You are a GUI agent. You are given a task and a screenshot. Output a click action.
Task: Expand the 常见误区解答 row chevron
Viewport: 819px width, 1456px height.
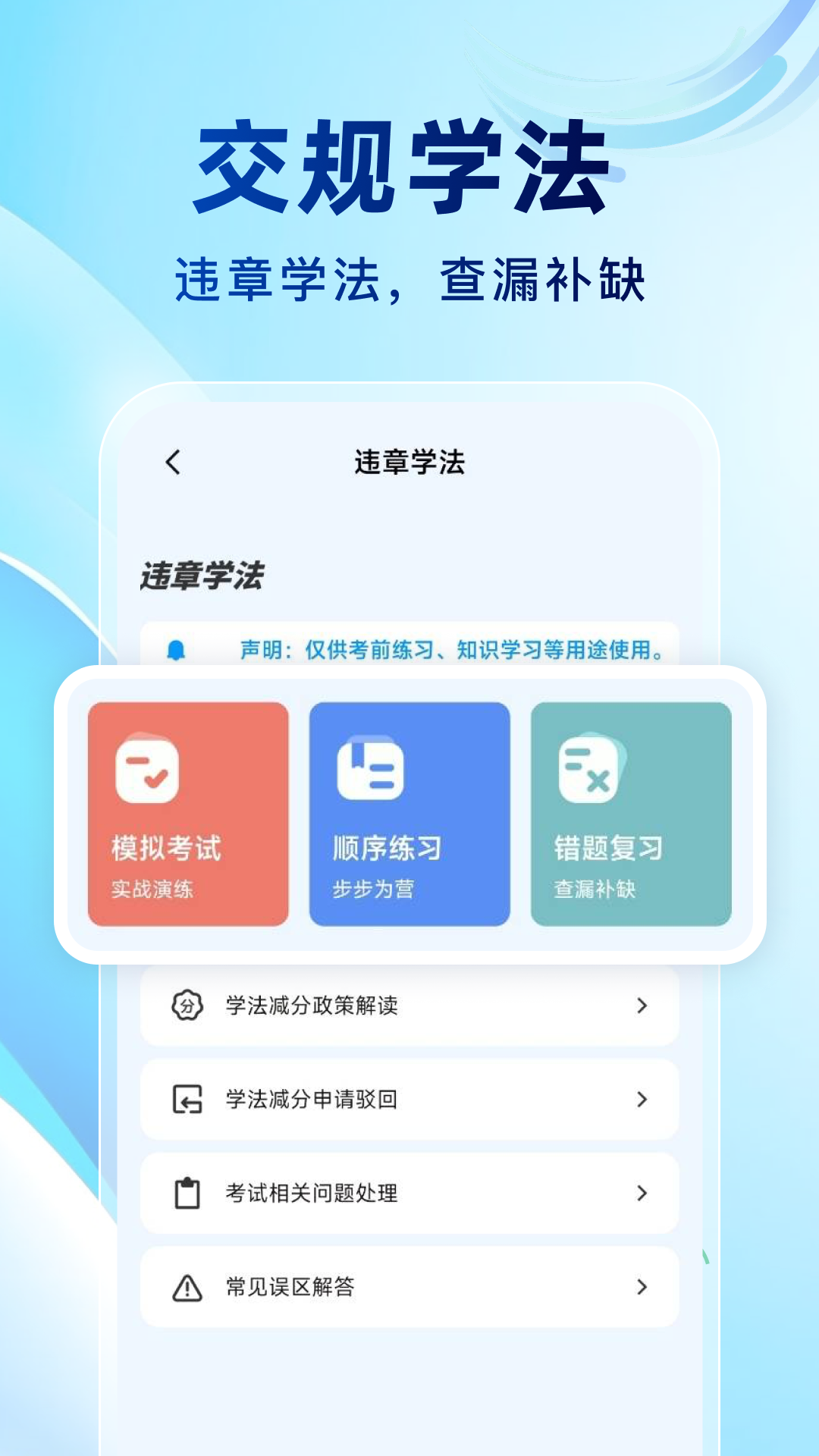coord(643,1286)
